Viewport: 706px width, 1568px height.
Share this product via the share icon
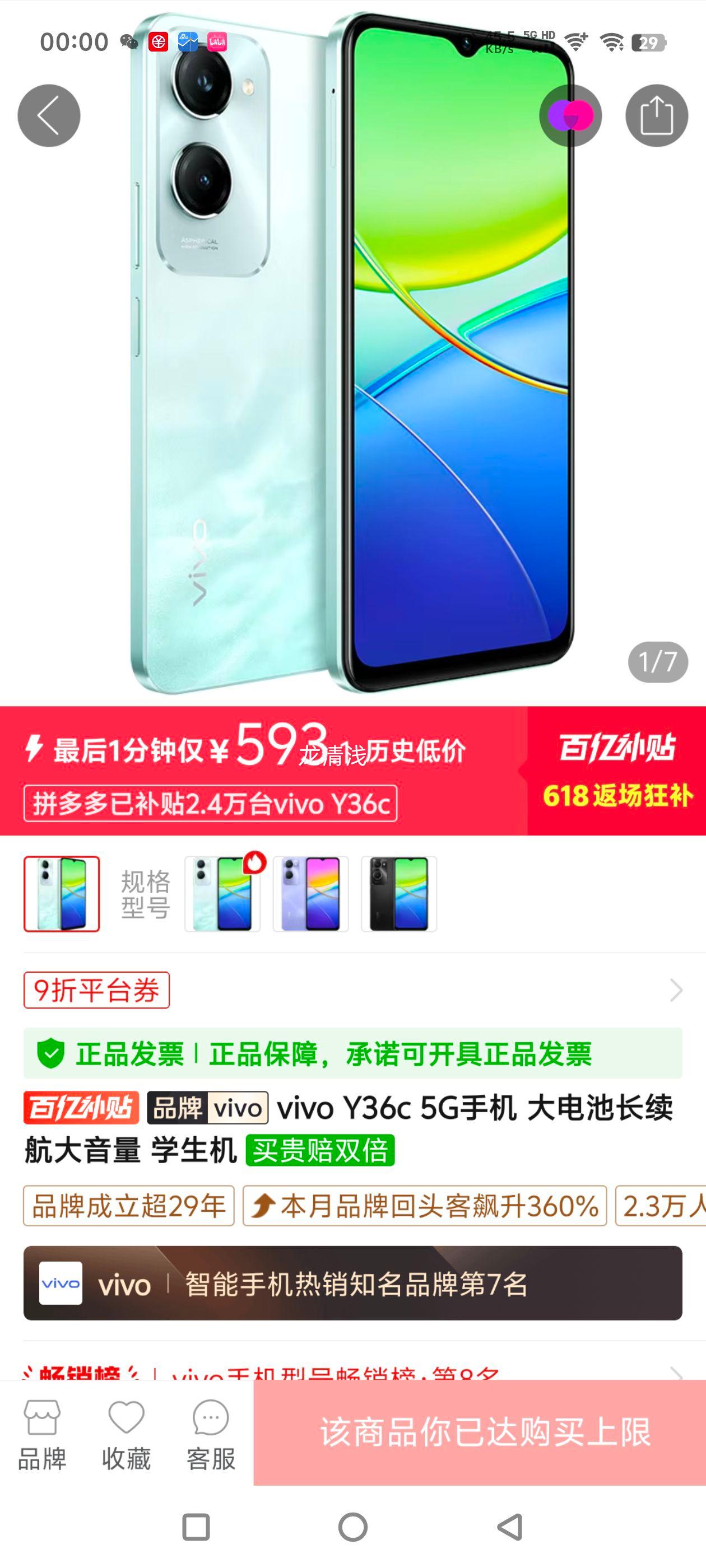point(656,116)
